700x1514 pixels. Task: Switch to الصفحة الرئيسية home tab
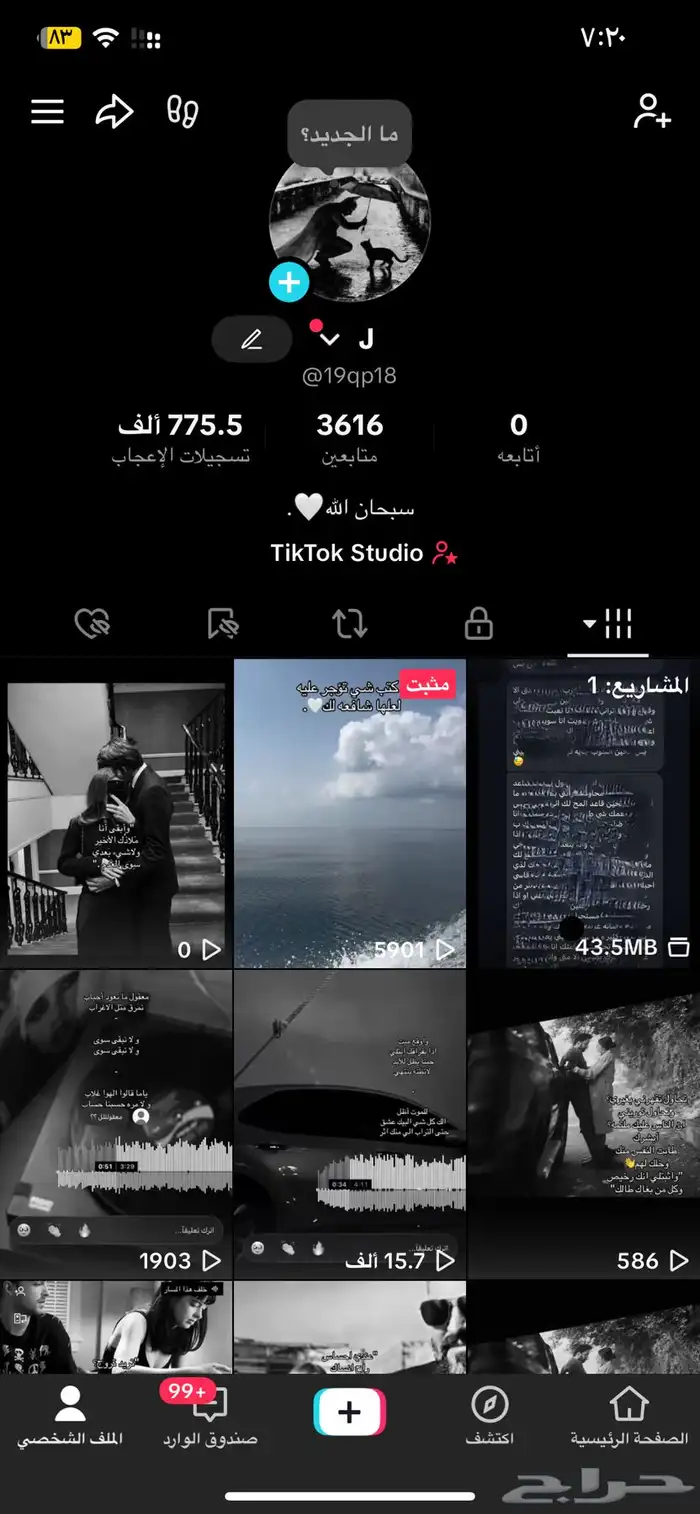pos(629,1418)
